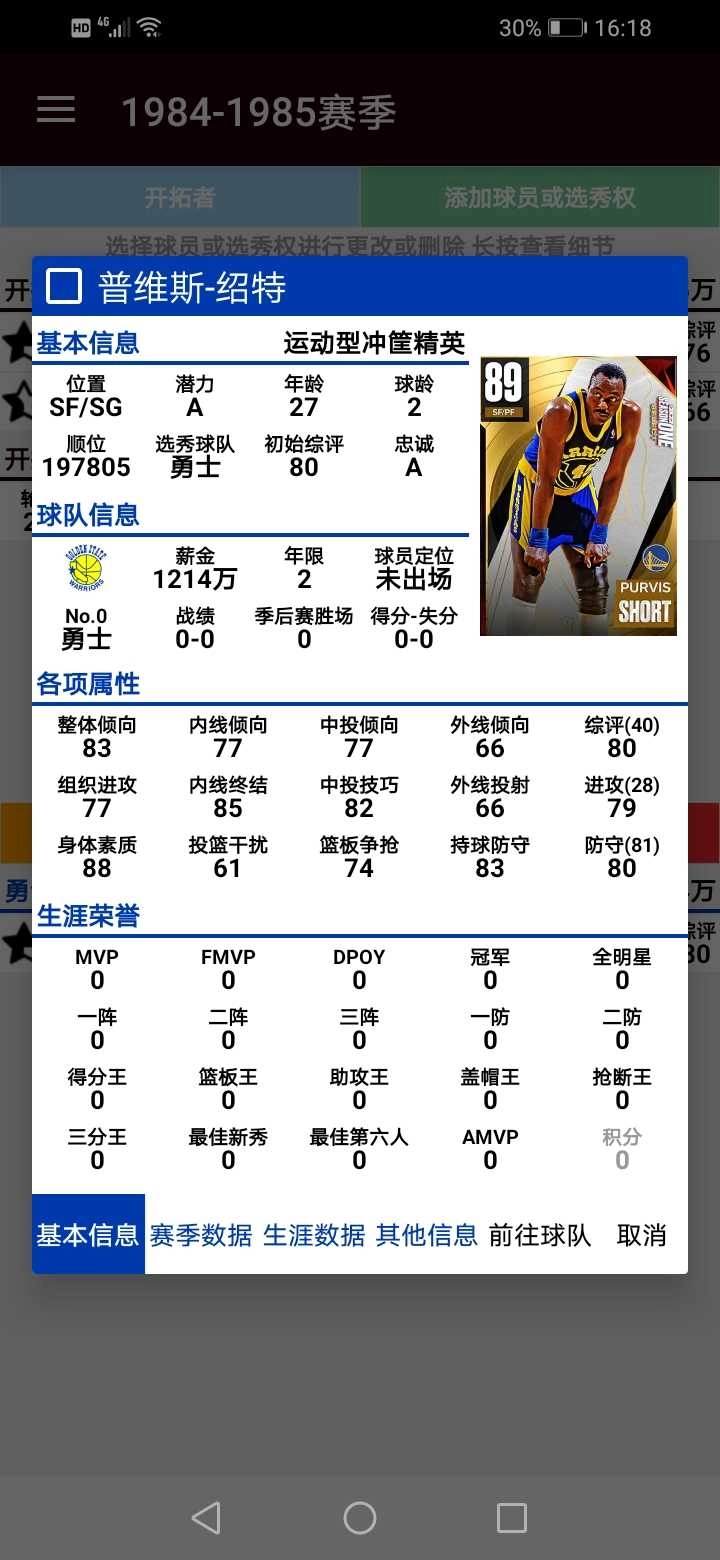Screen dimensions: 720x1560
Task: Go to the team via 前往球队
Action: coord(540,1235)
